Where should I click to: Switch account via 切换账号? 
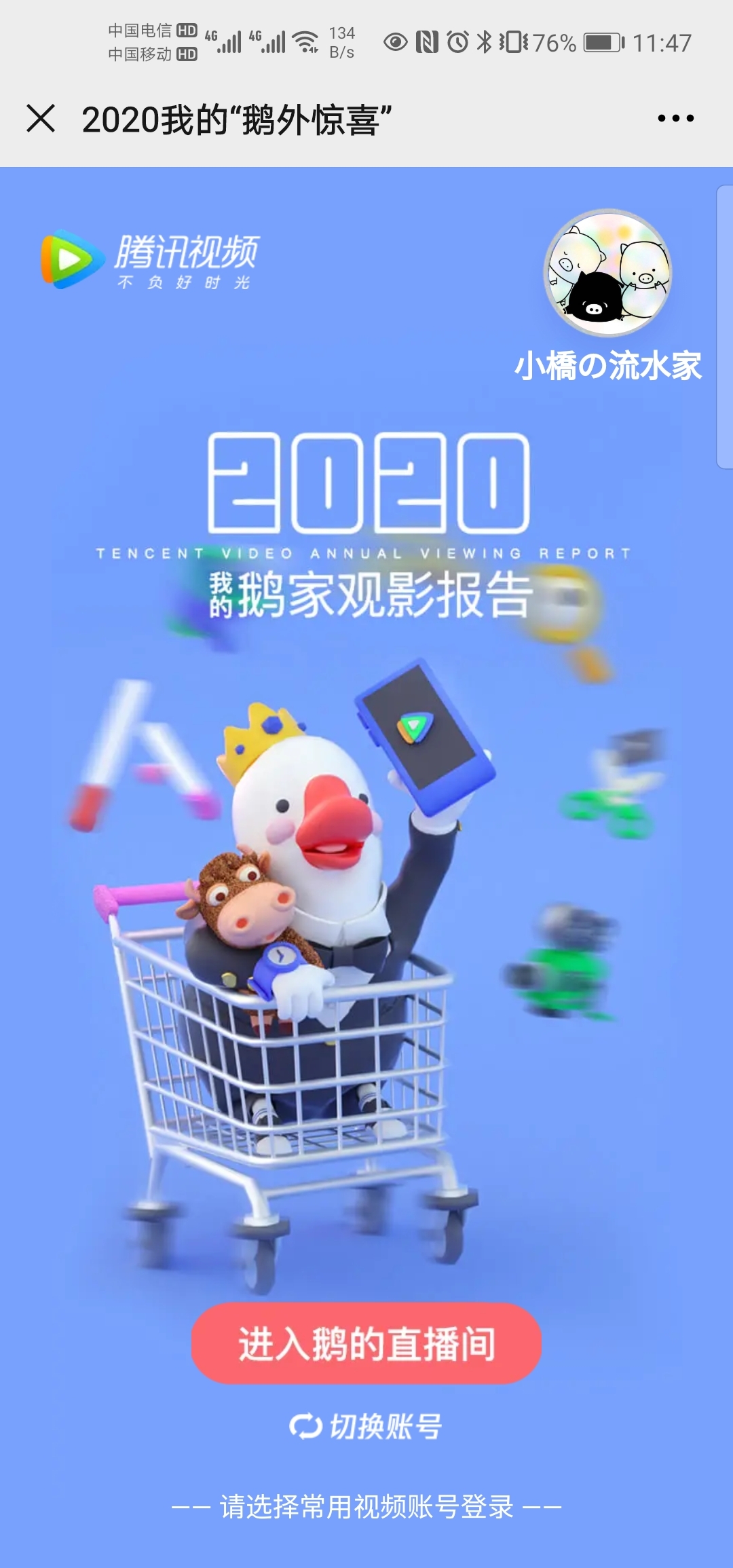click(366, 1426)
